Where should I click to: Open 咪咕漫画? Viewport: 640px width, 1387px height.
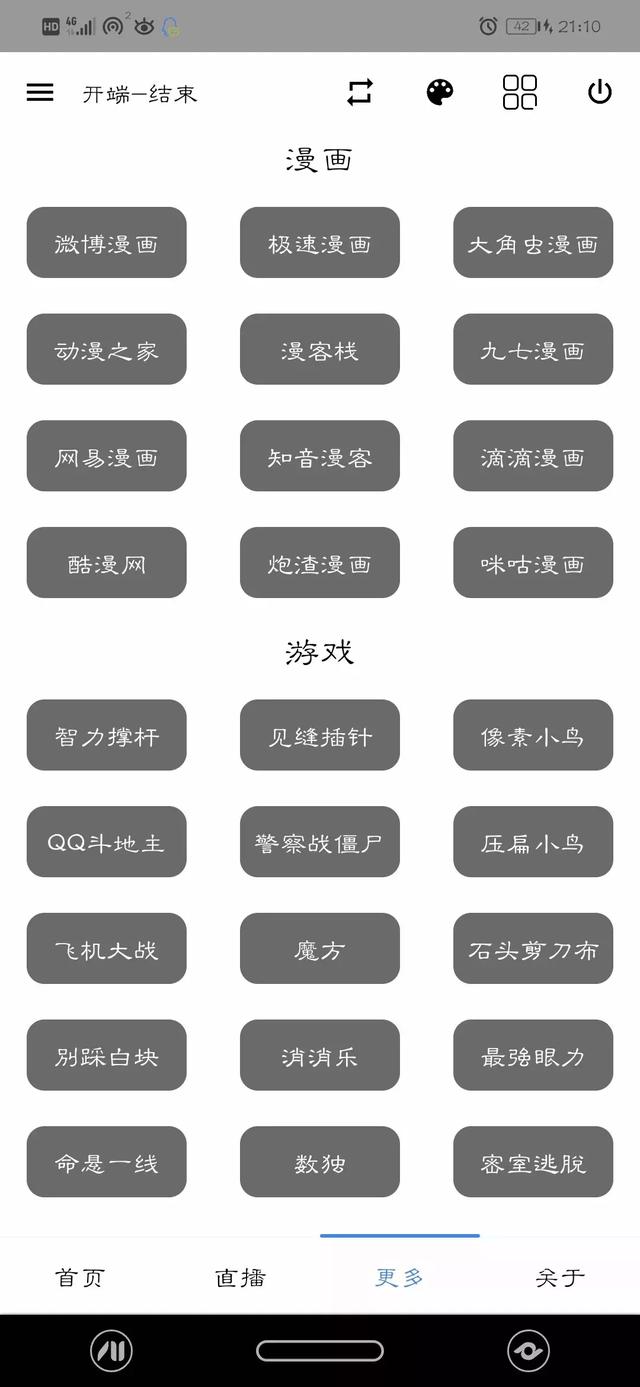pos(533,563)
